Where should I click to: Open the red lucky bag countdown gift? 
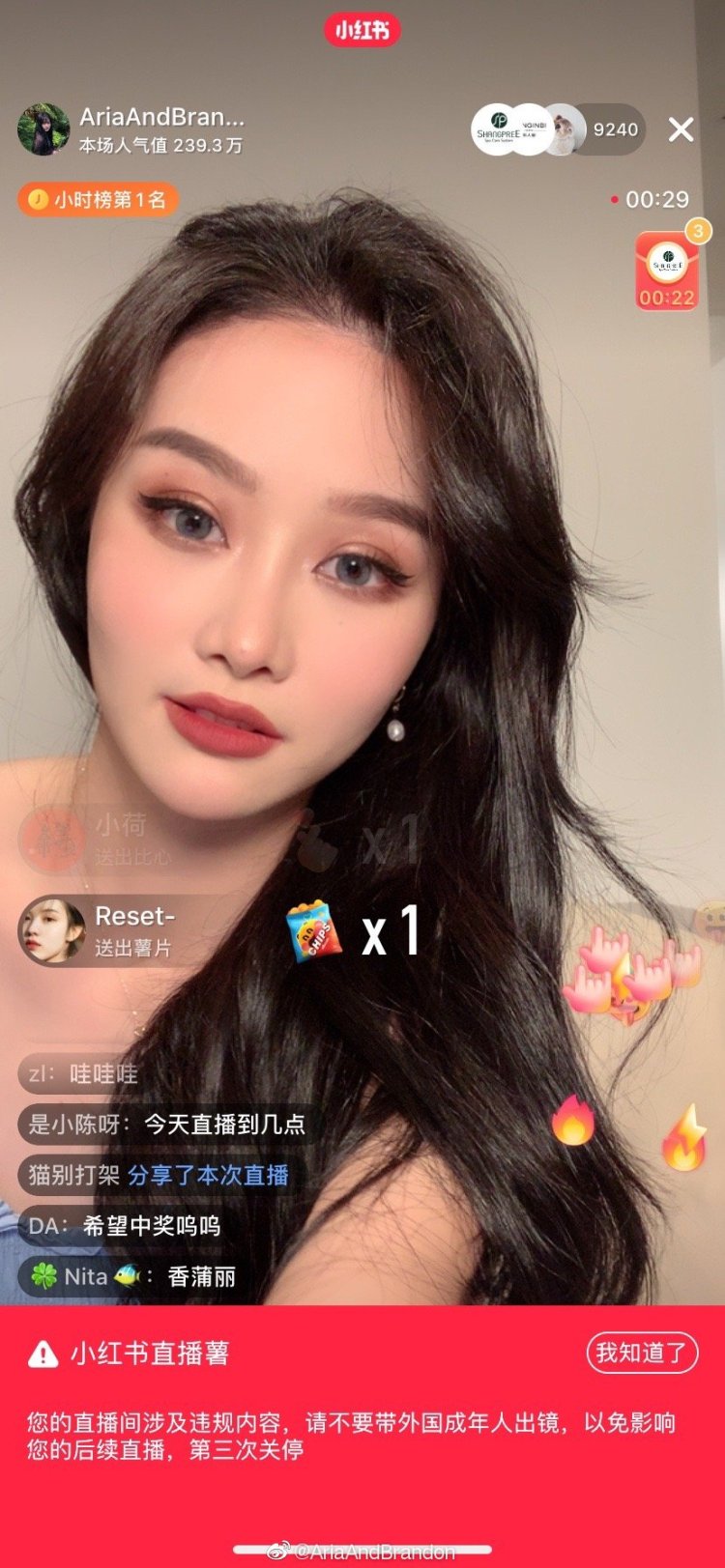tap(667, 272)
